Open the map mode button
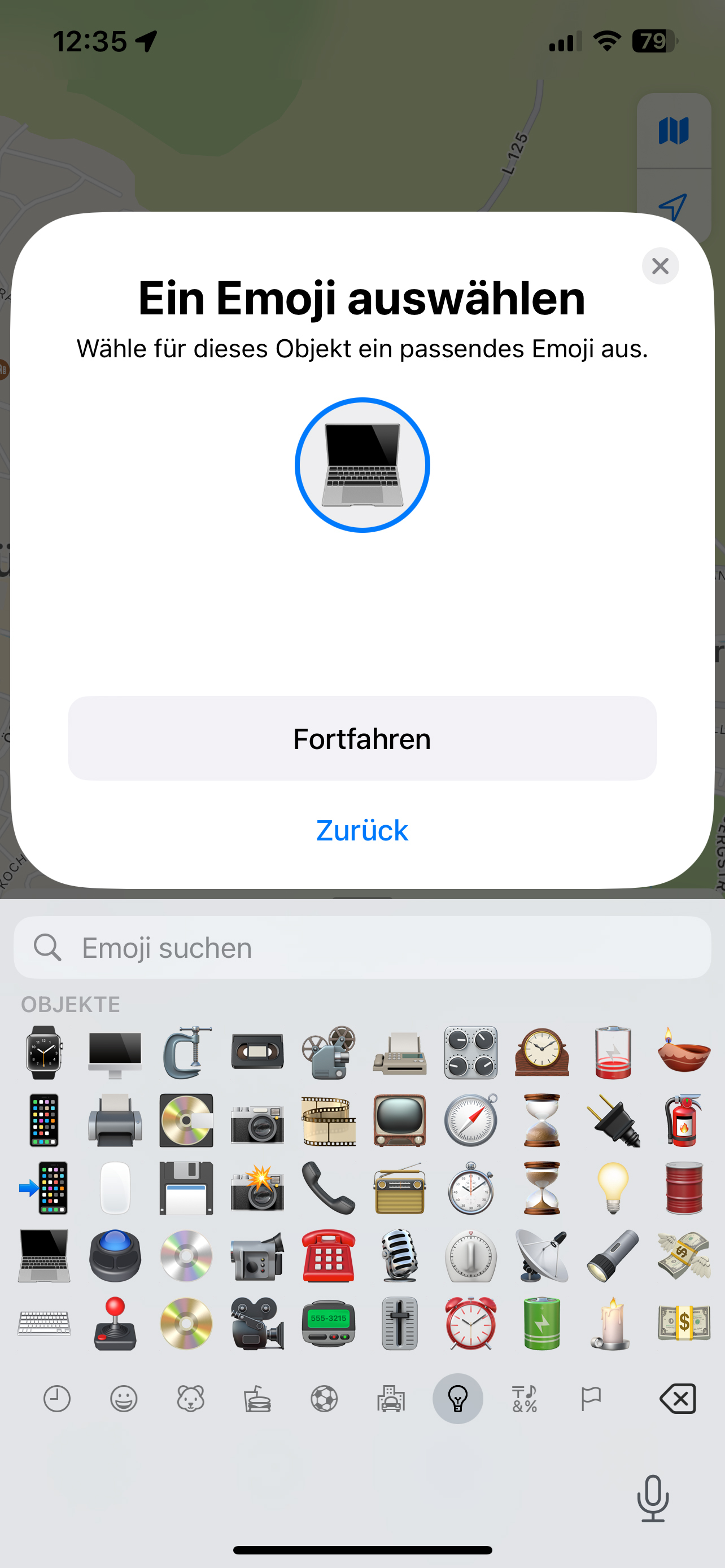This screenshot has height=1568, width=725. [x=673, y=131]
